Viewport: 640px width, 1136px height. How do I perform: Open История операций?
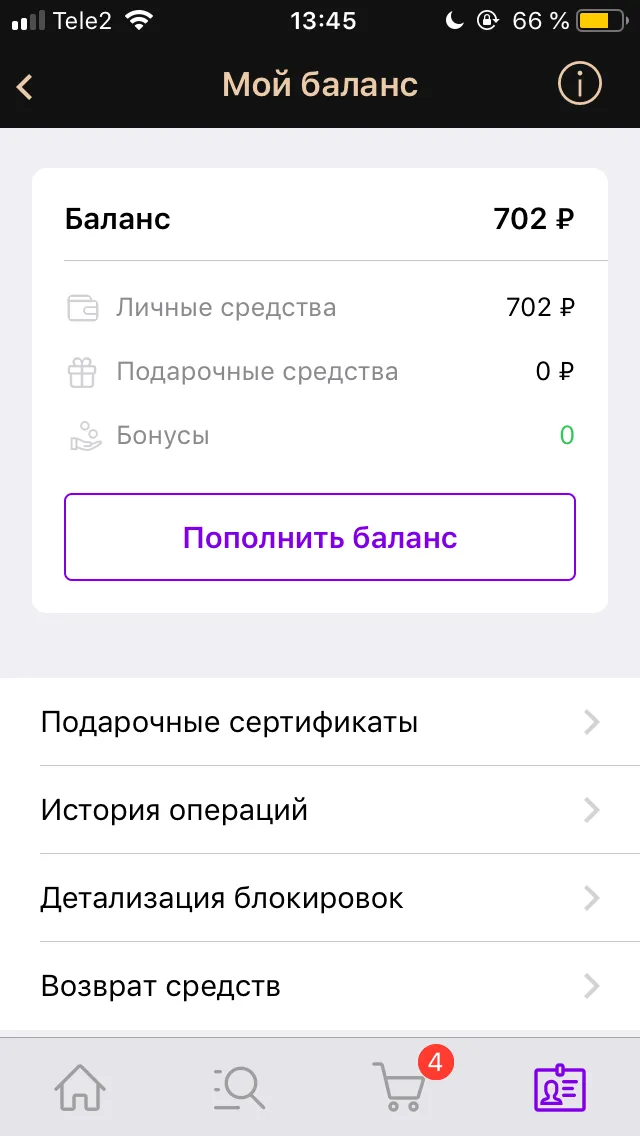[x=320, y=810]
